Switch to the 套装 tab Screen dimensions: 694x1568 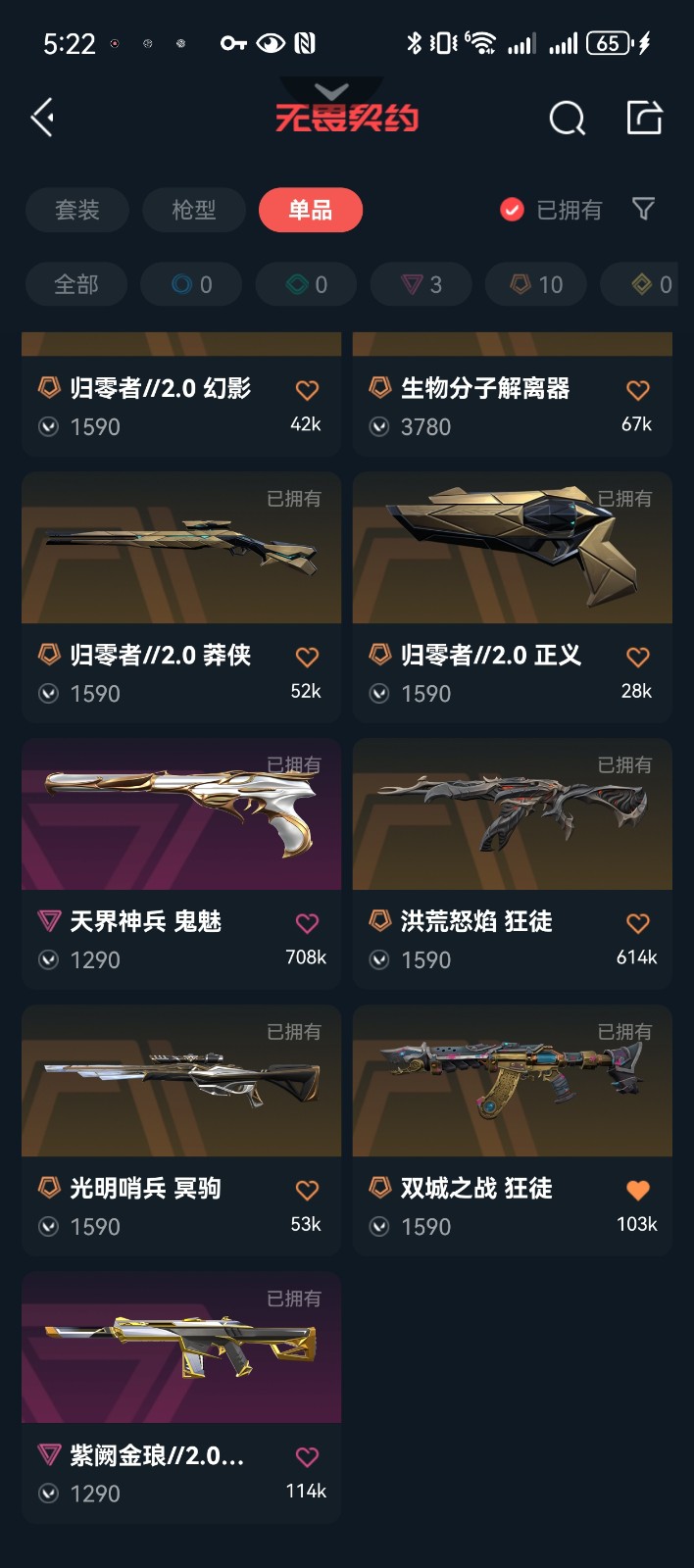(x=77, y=210)
